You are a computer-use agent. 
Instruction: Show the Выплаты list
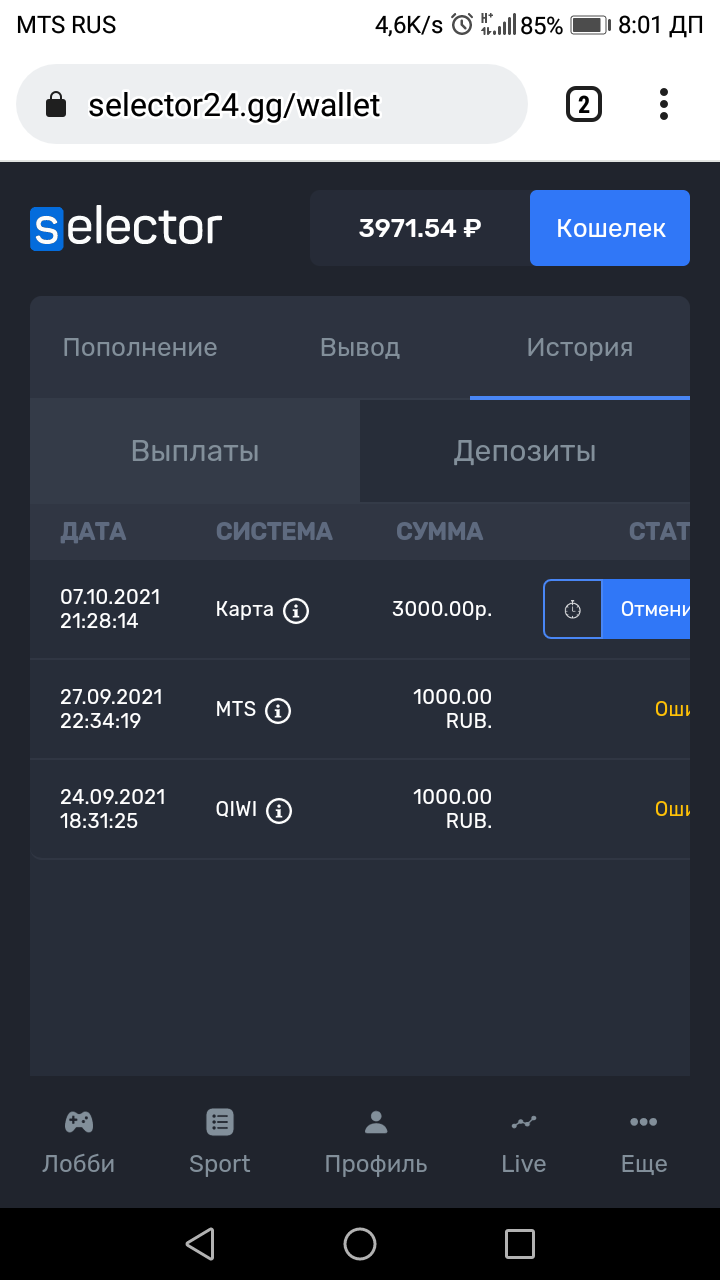pyautogui.click(x=195, y=451)
